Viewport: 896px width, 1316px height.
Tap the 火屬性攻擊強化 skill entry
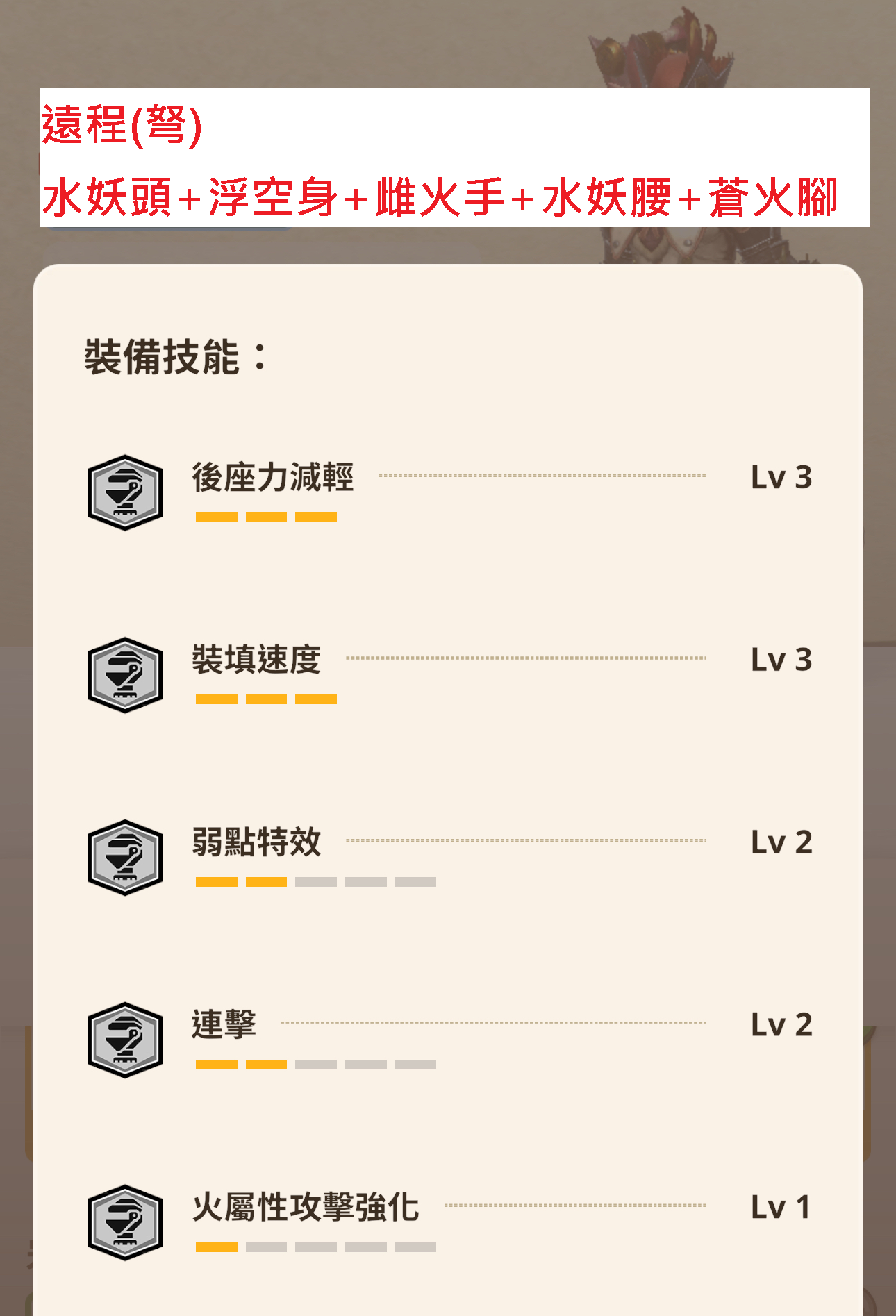click(x=306, y=1208)
